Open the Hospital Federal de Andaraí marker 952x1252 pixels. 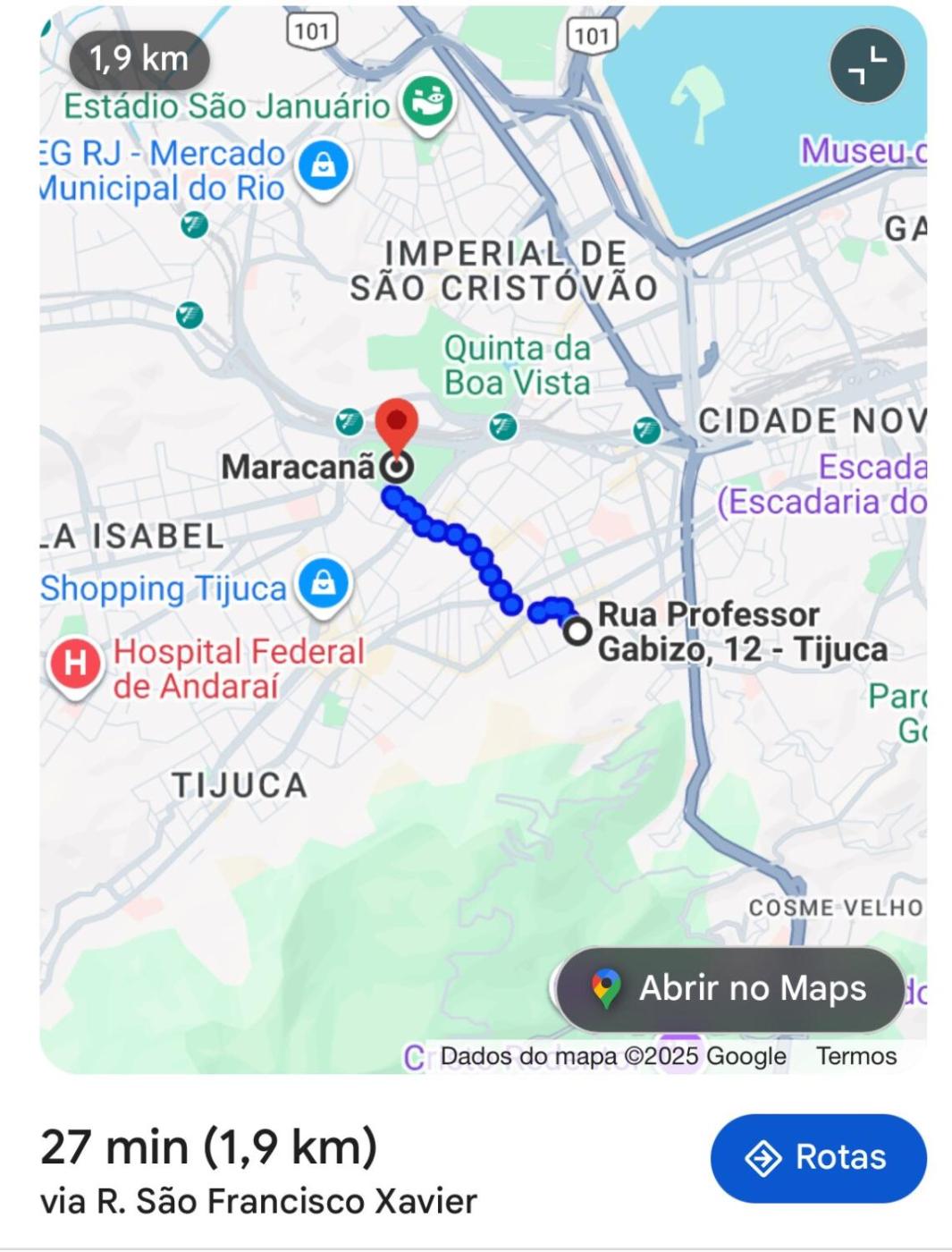pos(76,664)
